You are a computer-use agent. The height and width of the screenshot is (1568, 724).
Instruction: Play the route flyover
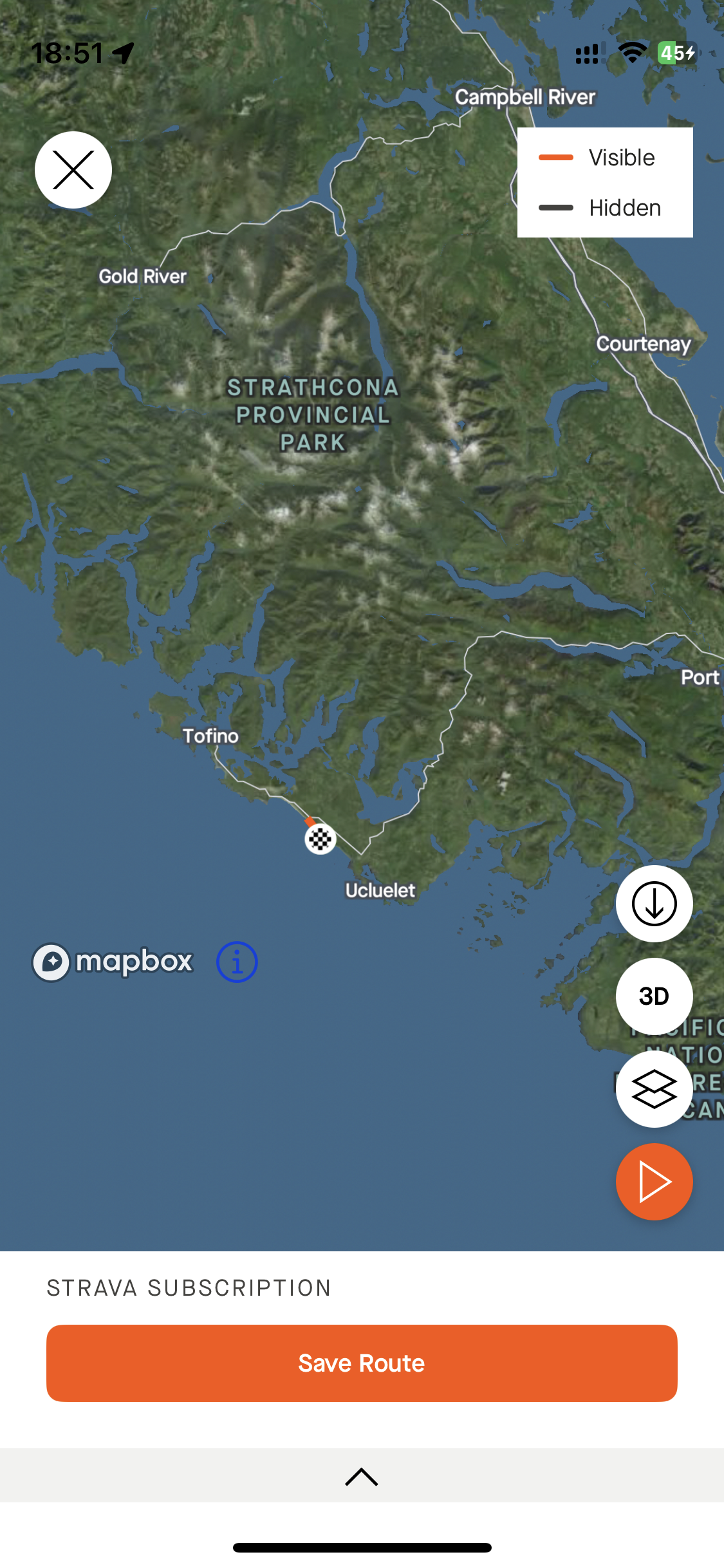click(654, 1182)
